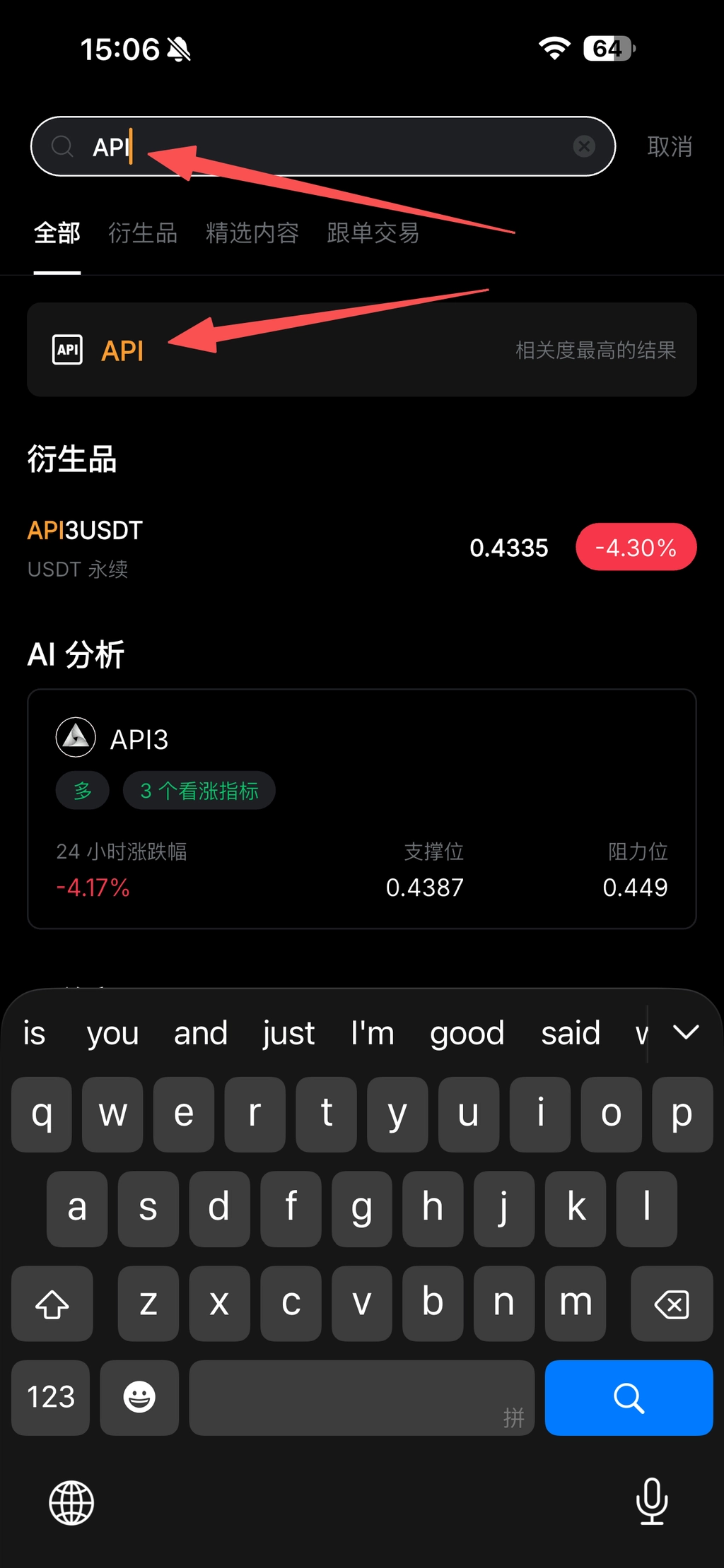This screenshot has height=1568, width=724.
Task: Switch to the 123 number keyboard
Action: coord(51,1397)
